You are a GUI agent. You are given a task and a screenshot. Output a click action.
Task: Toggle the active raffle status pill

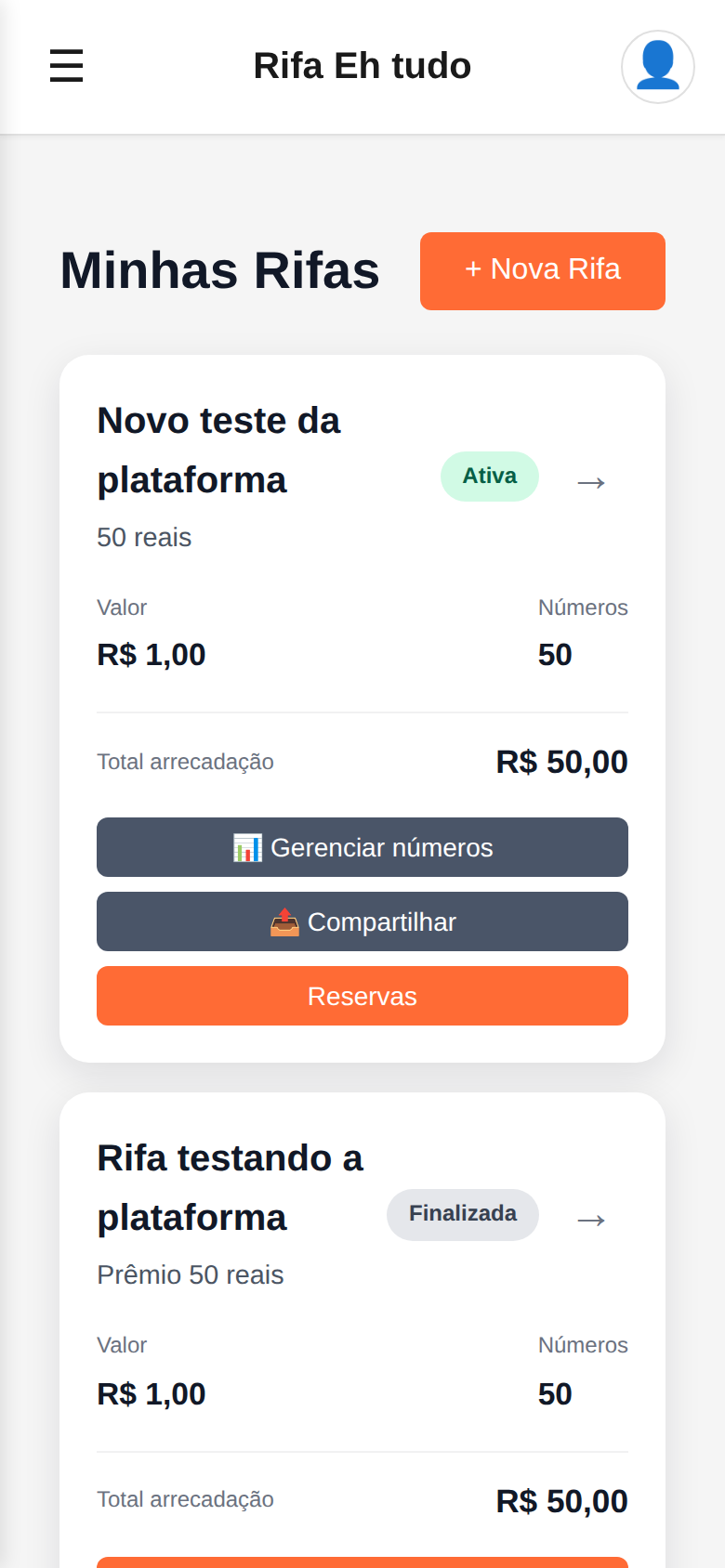[x=489, y=476]
